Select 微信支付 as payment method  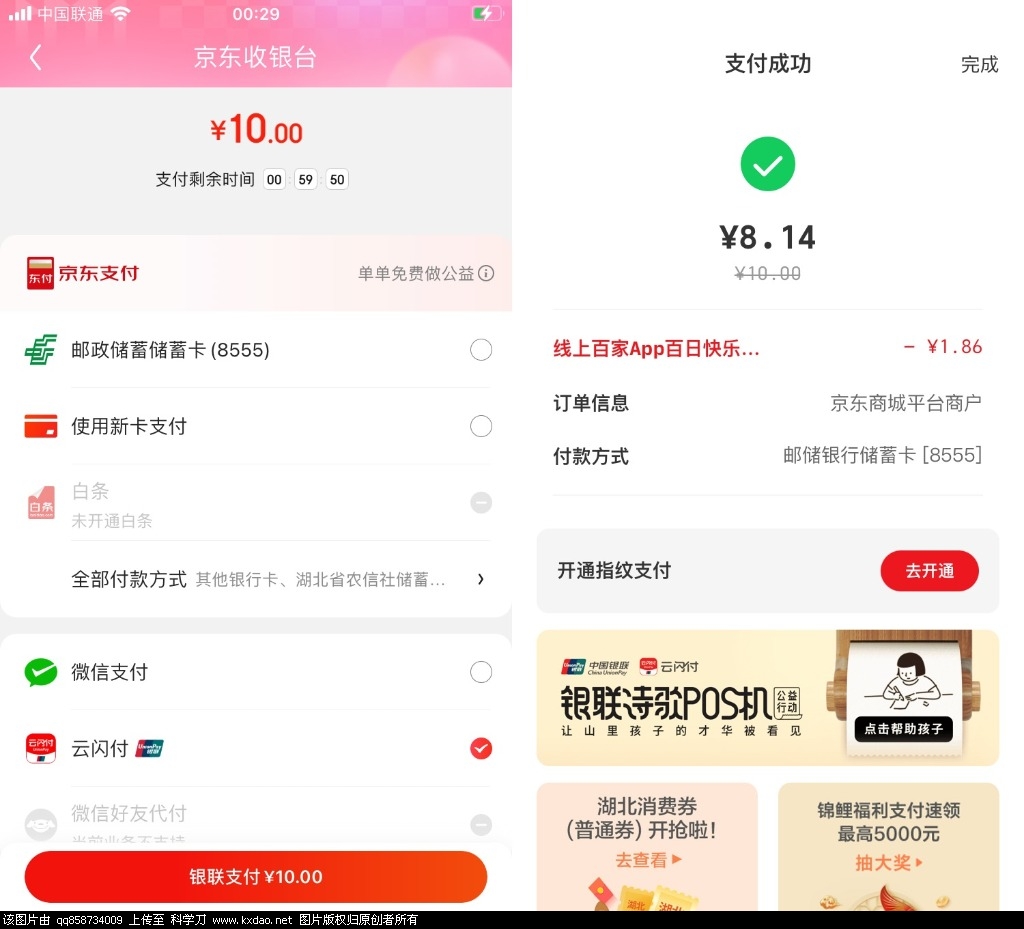pyautogui.click(x=481, y=672)
